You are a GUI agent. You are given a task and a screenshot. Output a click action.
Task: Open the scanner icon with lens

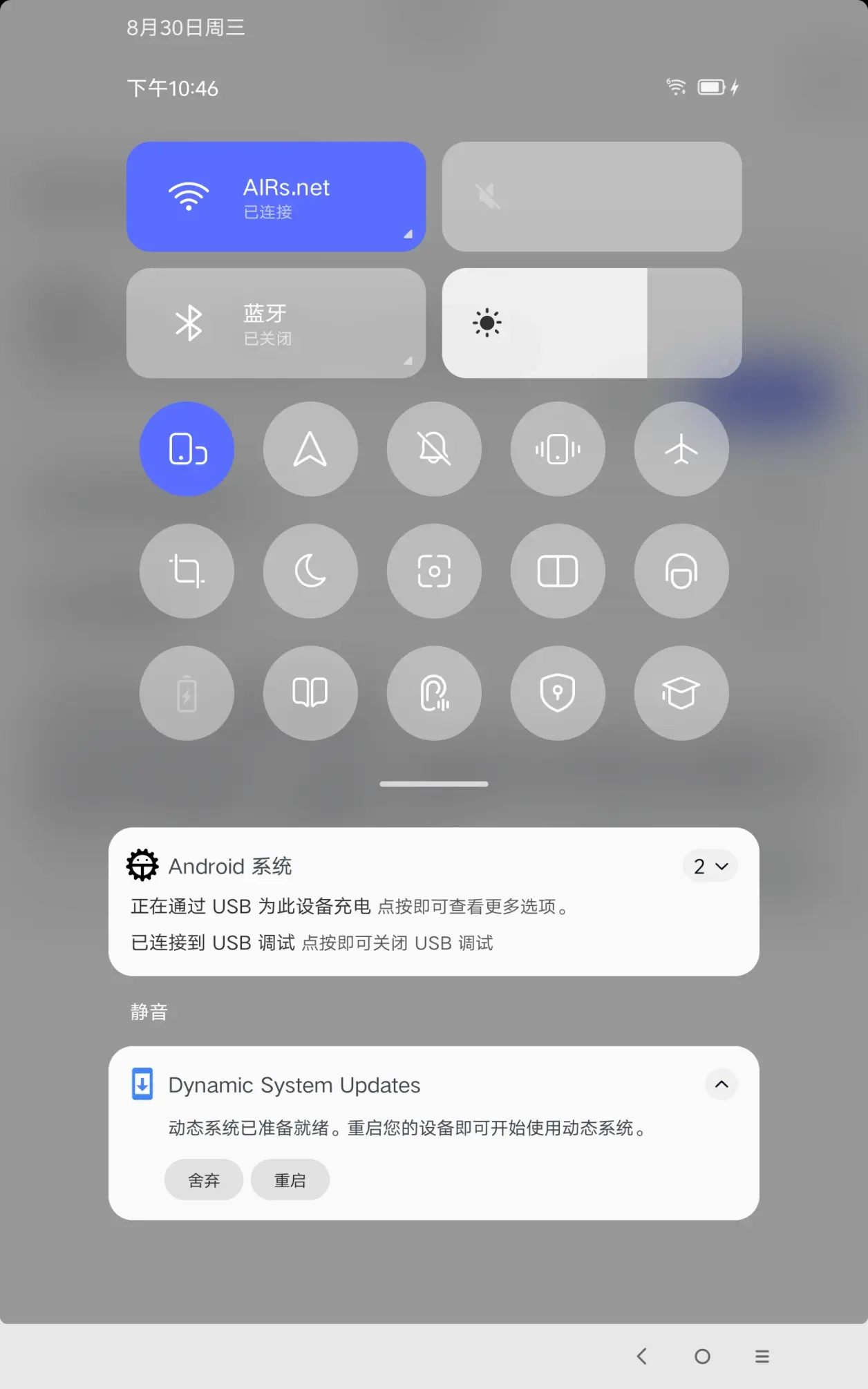click(x=434, y=571)
